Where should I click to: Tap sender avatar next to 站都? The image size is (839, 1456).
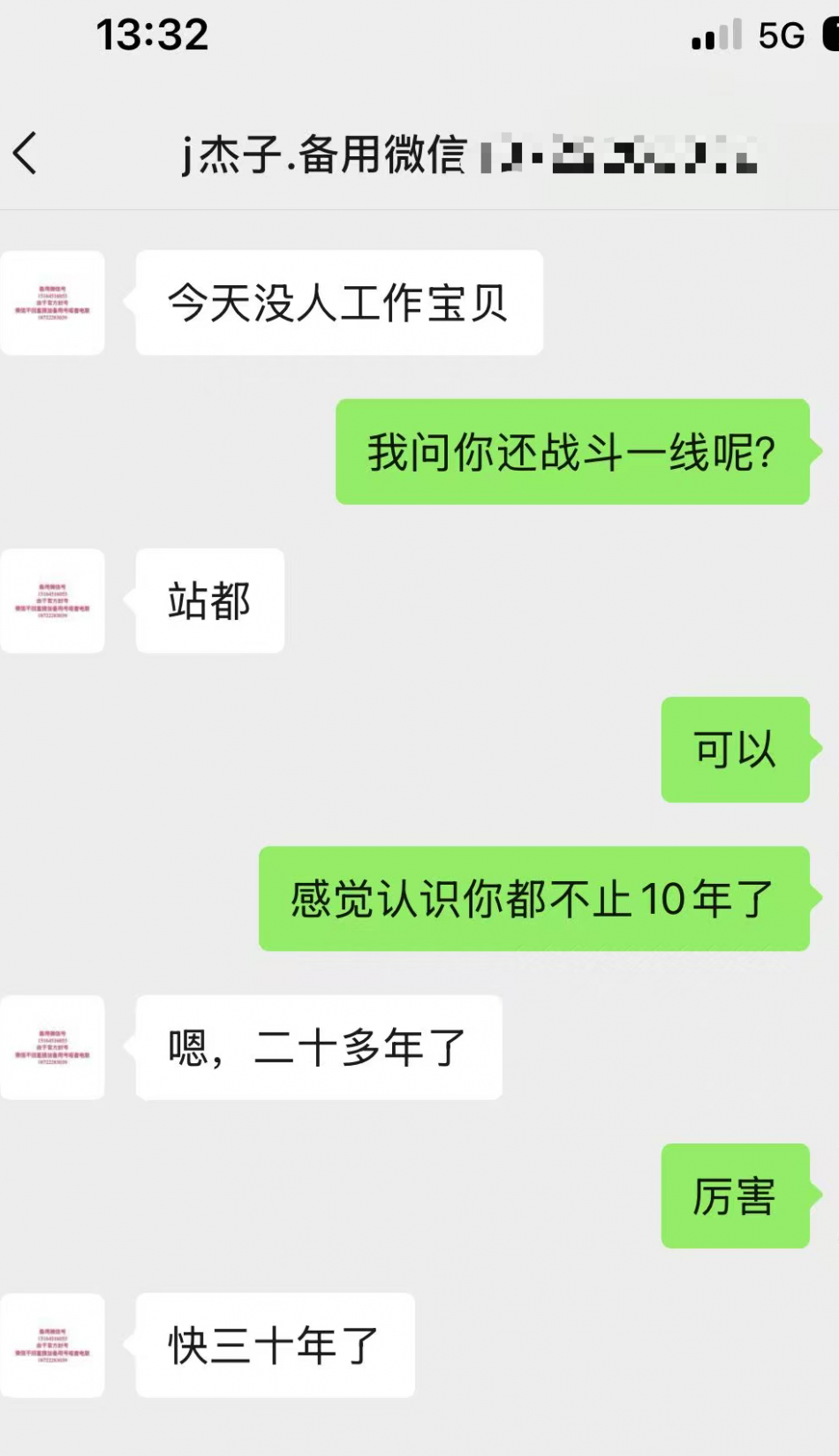click(53, 601)
